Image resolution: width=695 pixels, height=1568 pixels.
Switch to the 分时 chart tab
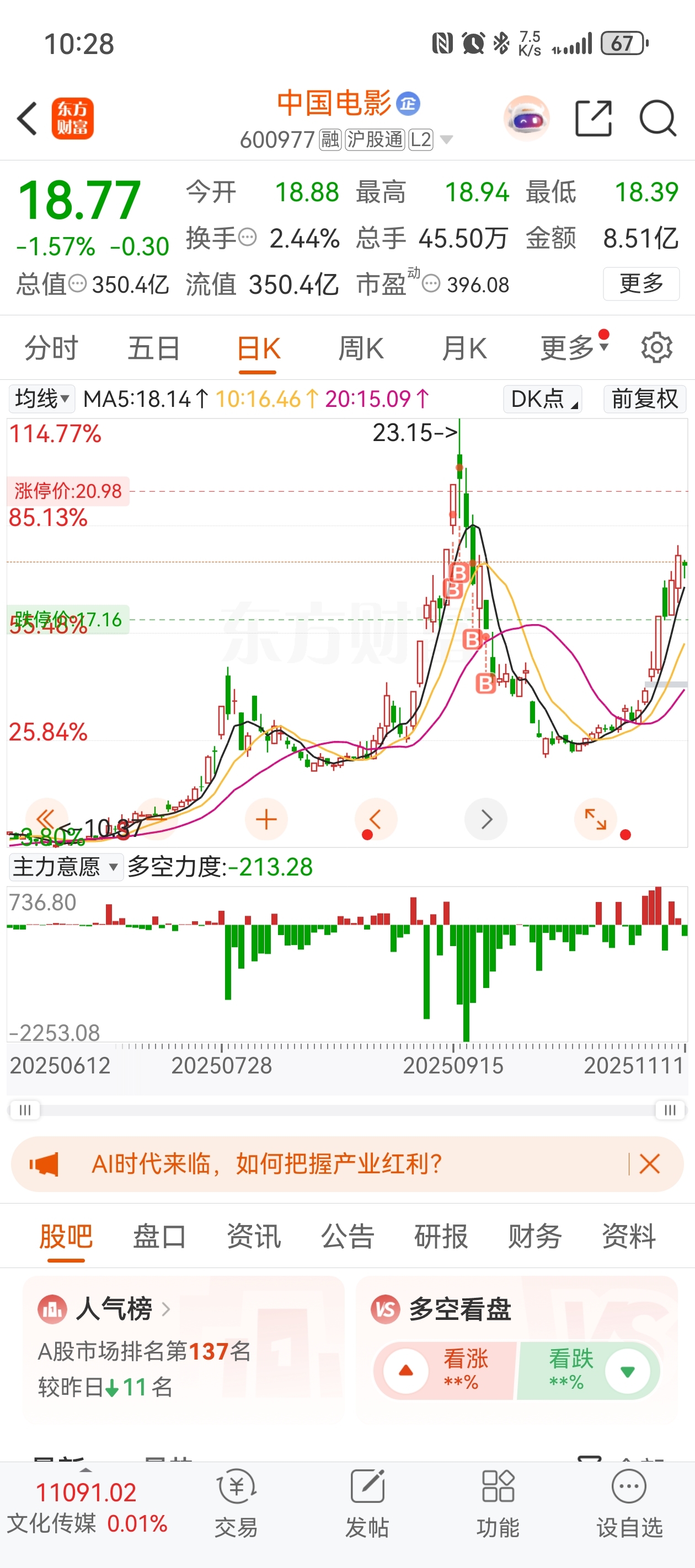tap(51, 349)
